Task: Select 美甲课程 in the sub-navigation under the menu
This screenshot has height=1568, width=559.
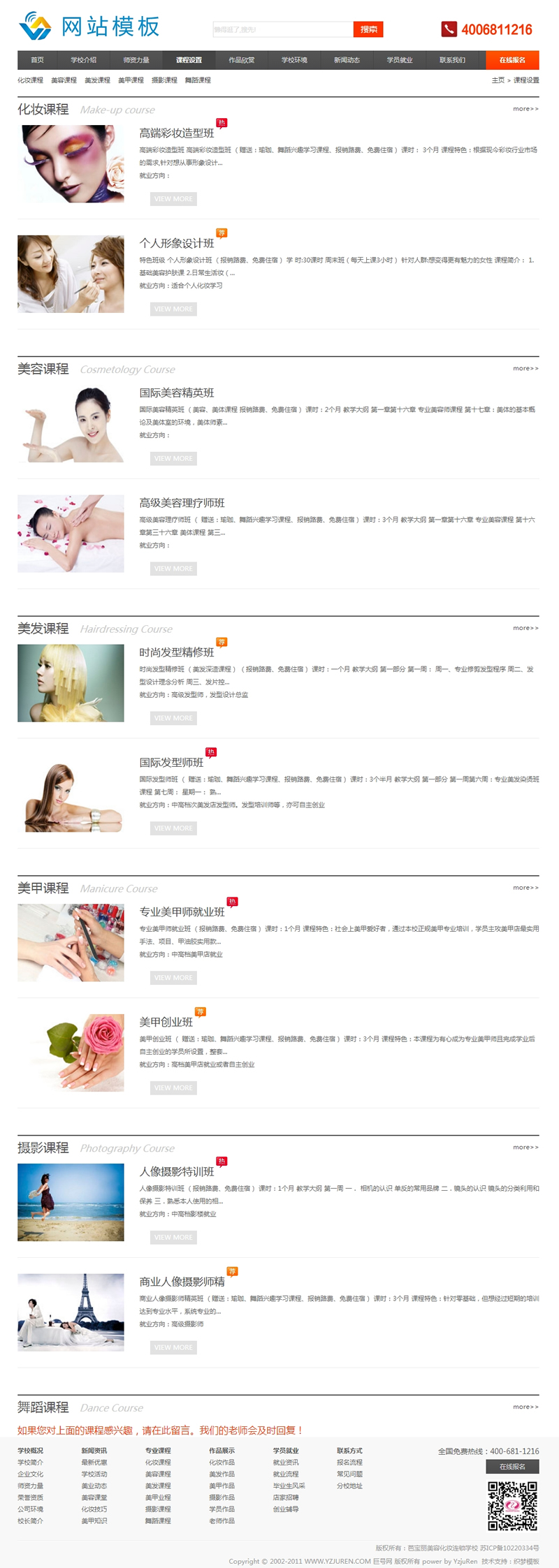Action: coord(131,80)
